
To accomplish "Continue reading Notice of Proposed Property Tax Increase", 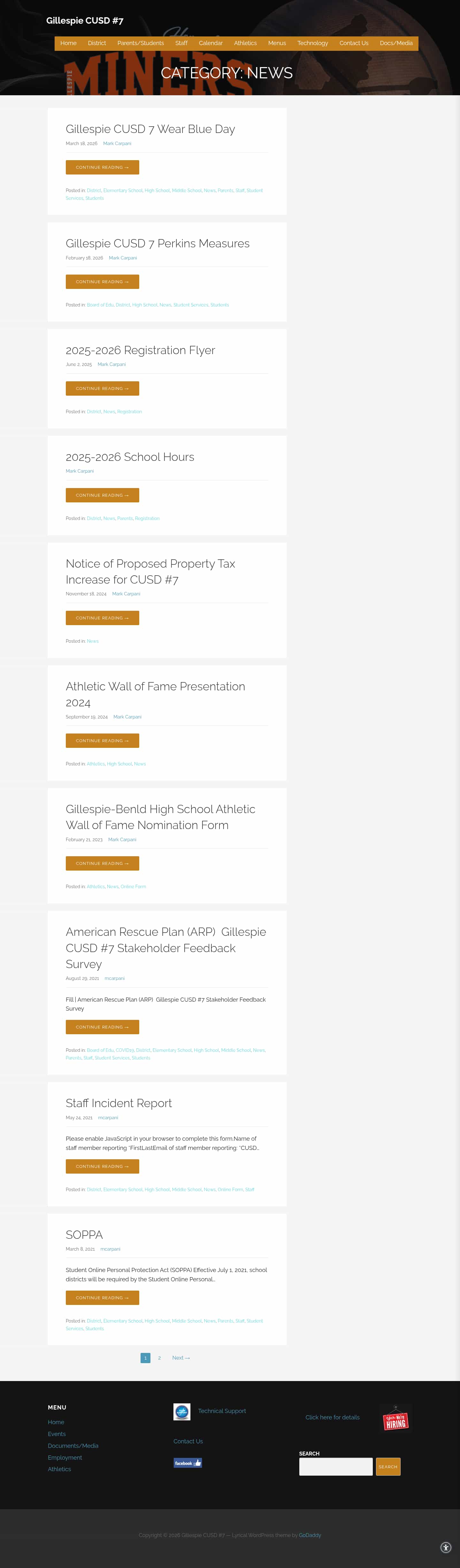I will pyautogui.click(x=102, y=618).
